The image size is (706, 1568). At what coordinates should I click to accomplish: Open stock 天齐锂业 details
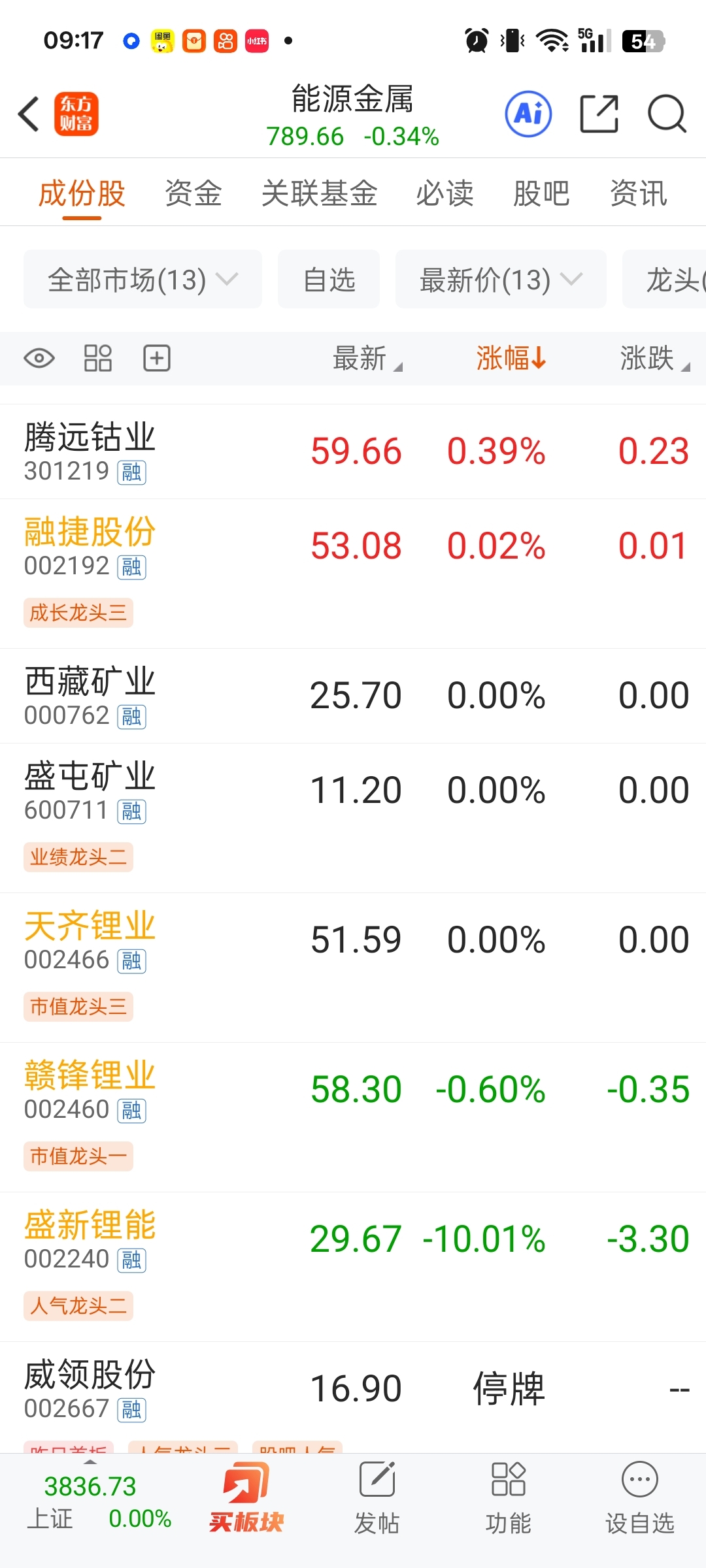(x=90, y=939)
